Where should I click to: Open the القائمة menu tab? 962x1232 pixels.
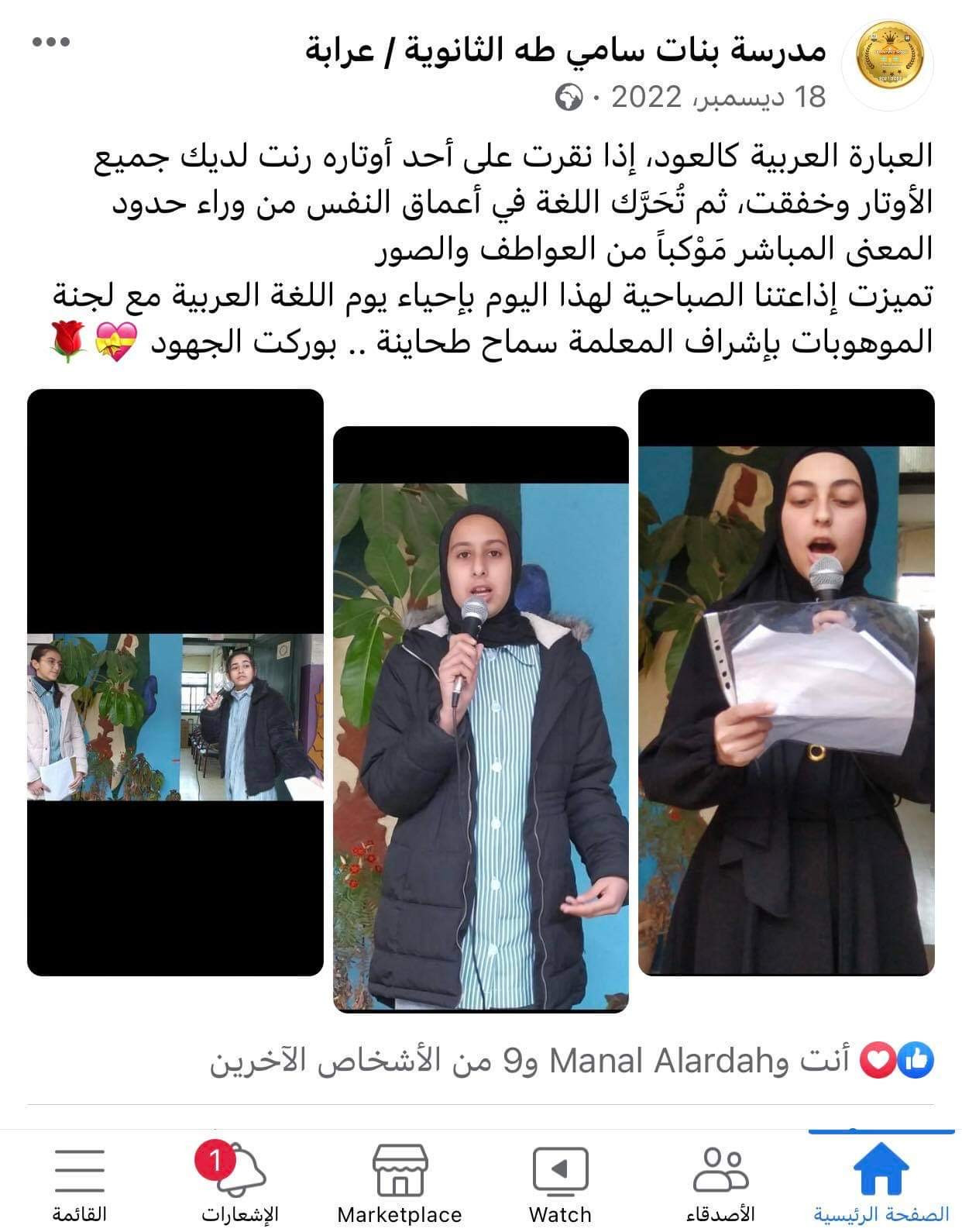click(x=80, y=1182)
